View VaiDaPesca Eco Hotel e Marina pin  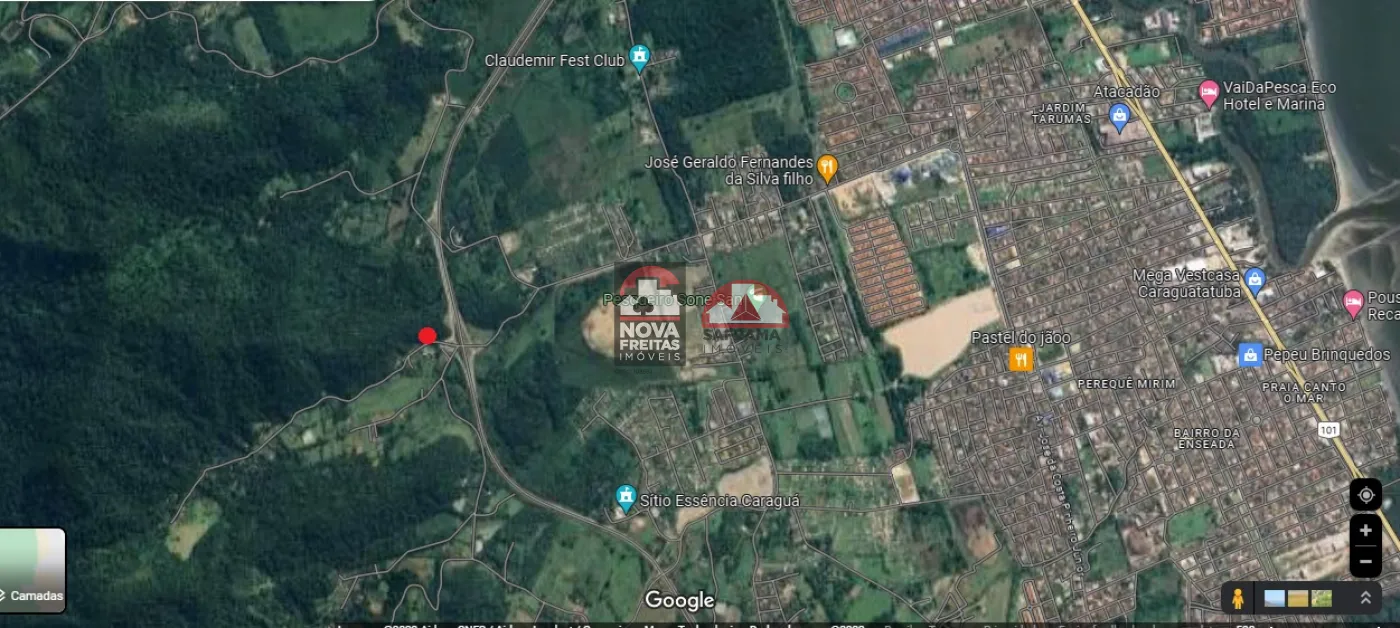point(1209,94)
